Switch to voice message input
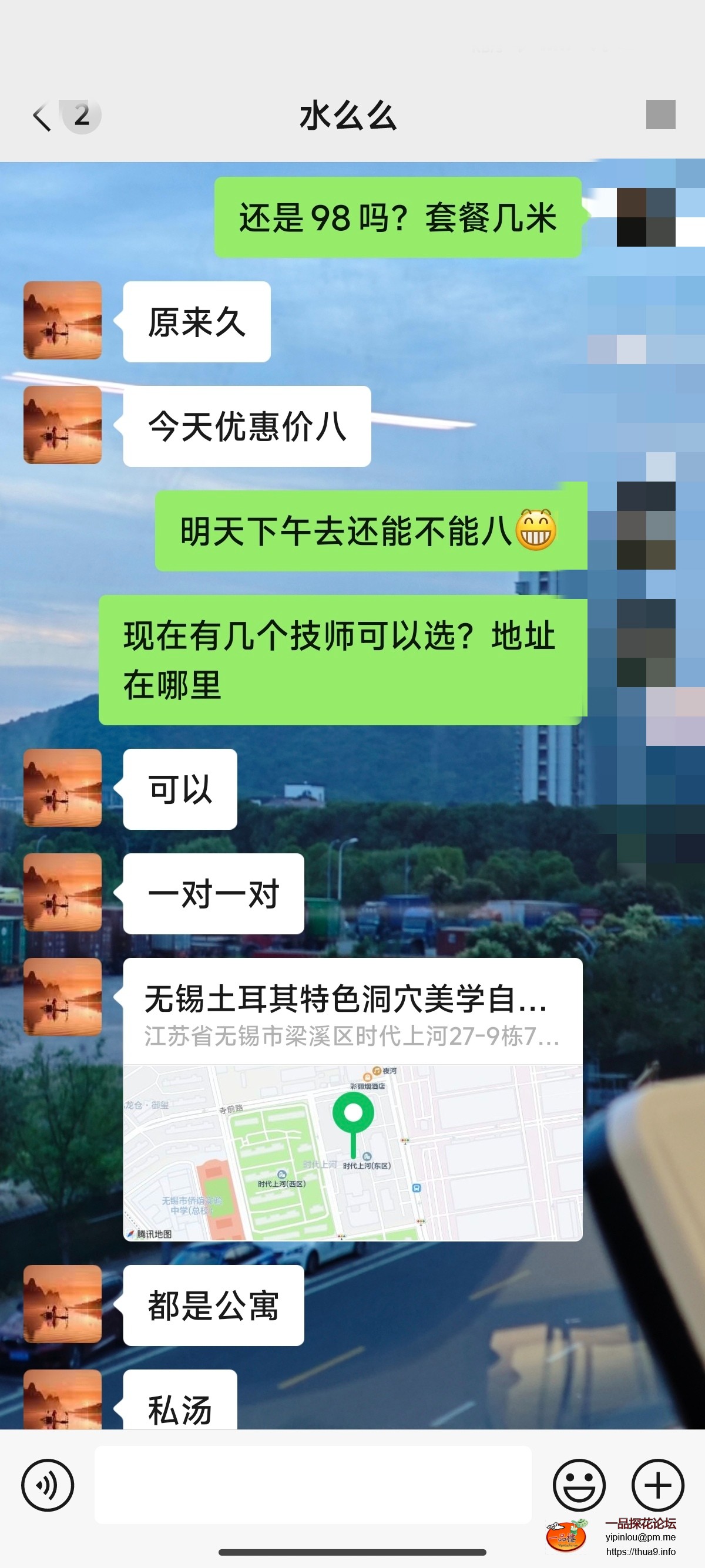The width and height of the screenshot is (705, 1568). point(48,1486)
